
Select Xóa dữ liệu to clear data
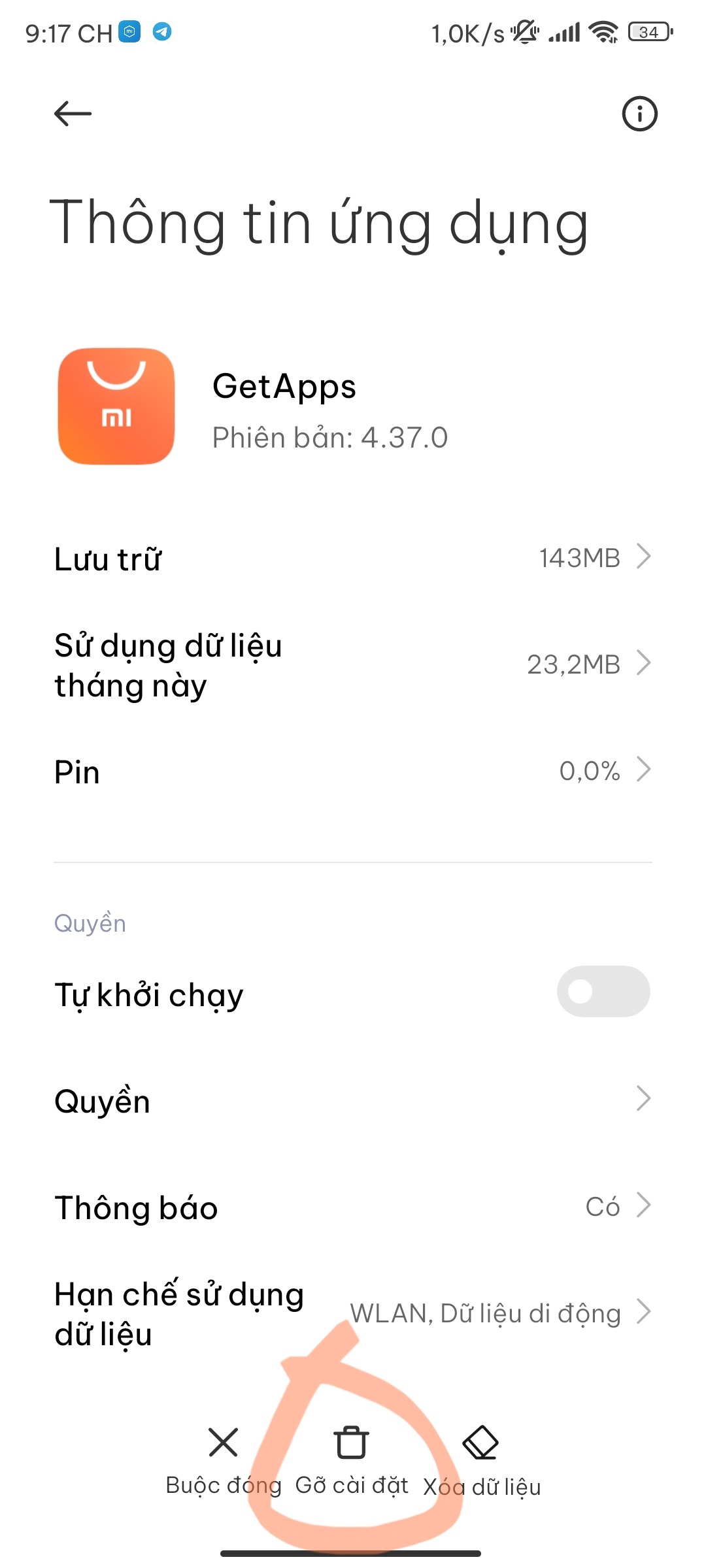pyautogui.click(x=482, y=1462)
